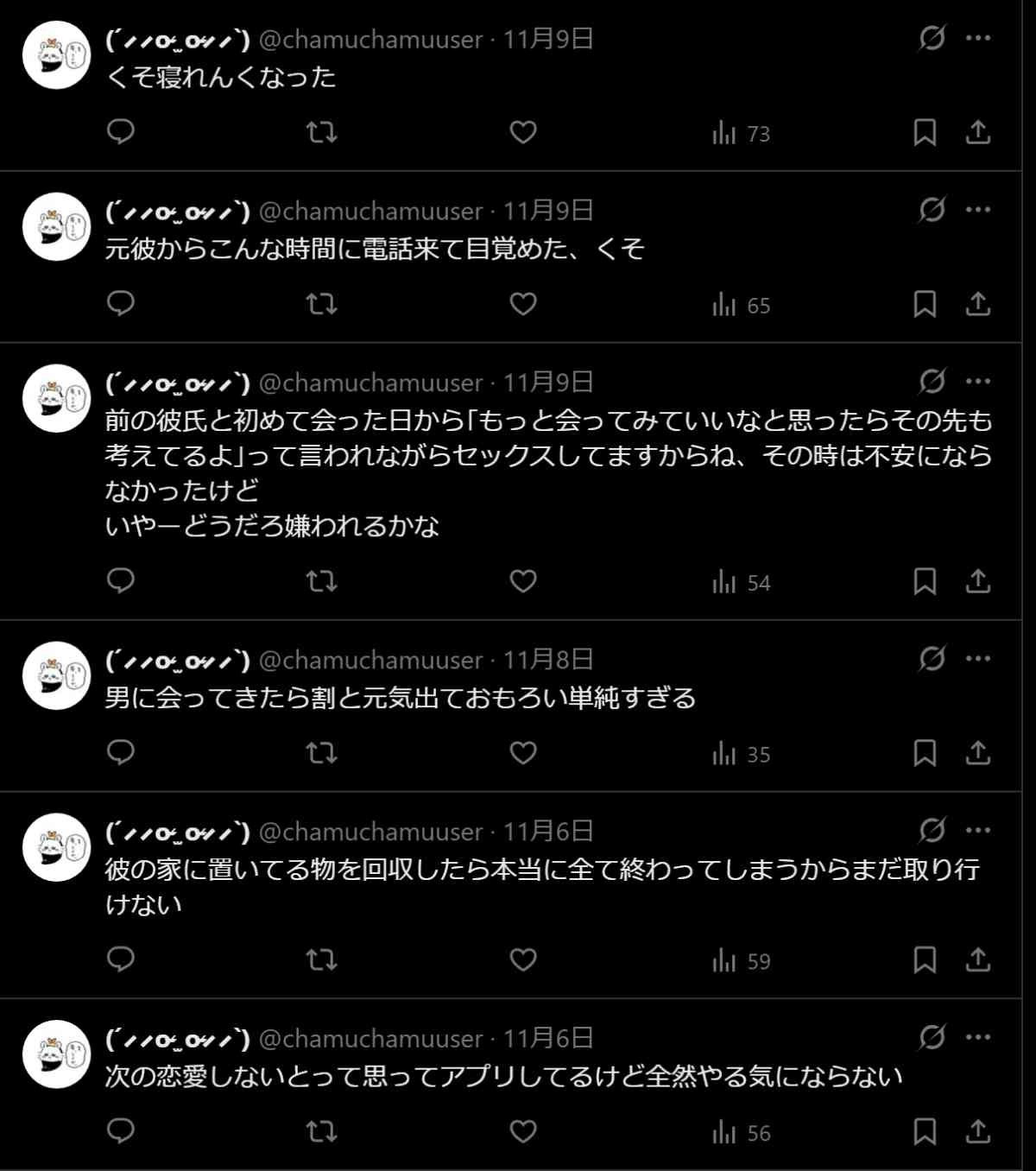1036x1171 pixels.
Task: Share the くそ寝れんくなった post
Action: coord(977,132)
